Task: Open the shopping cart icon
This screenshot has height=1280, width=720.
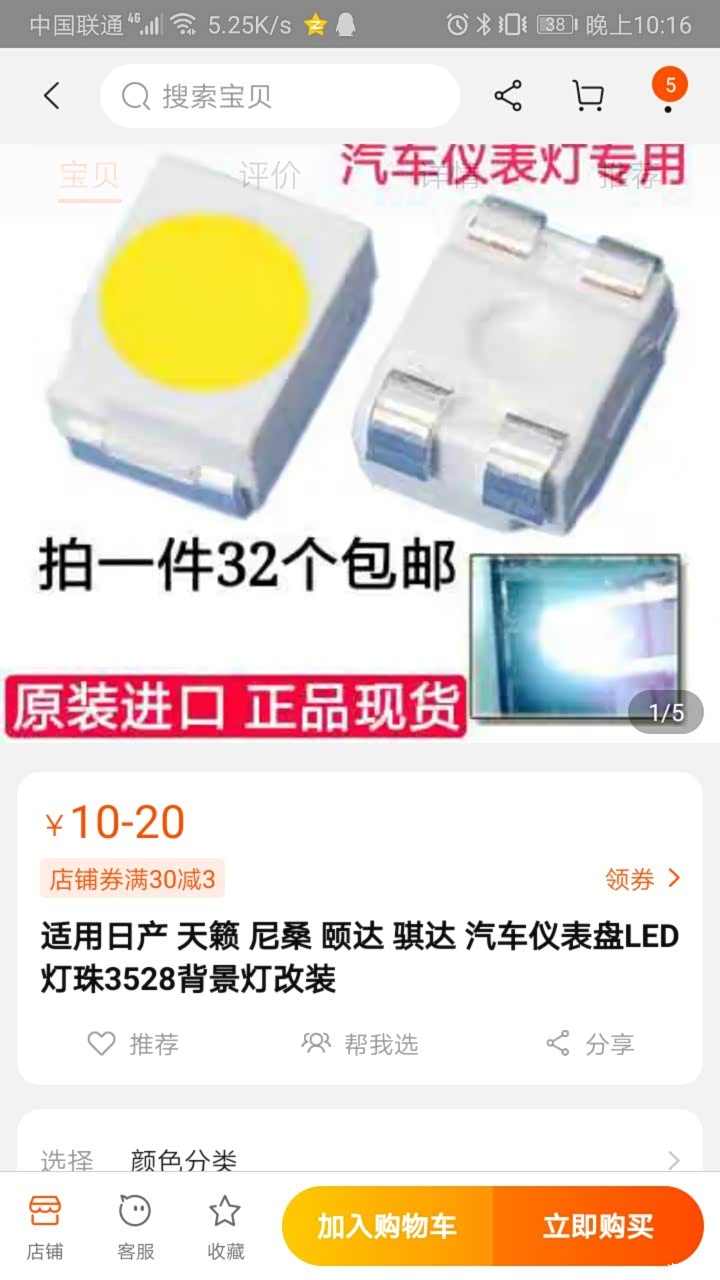Action: [x=588, y=96]
